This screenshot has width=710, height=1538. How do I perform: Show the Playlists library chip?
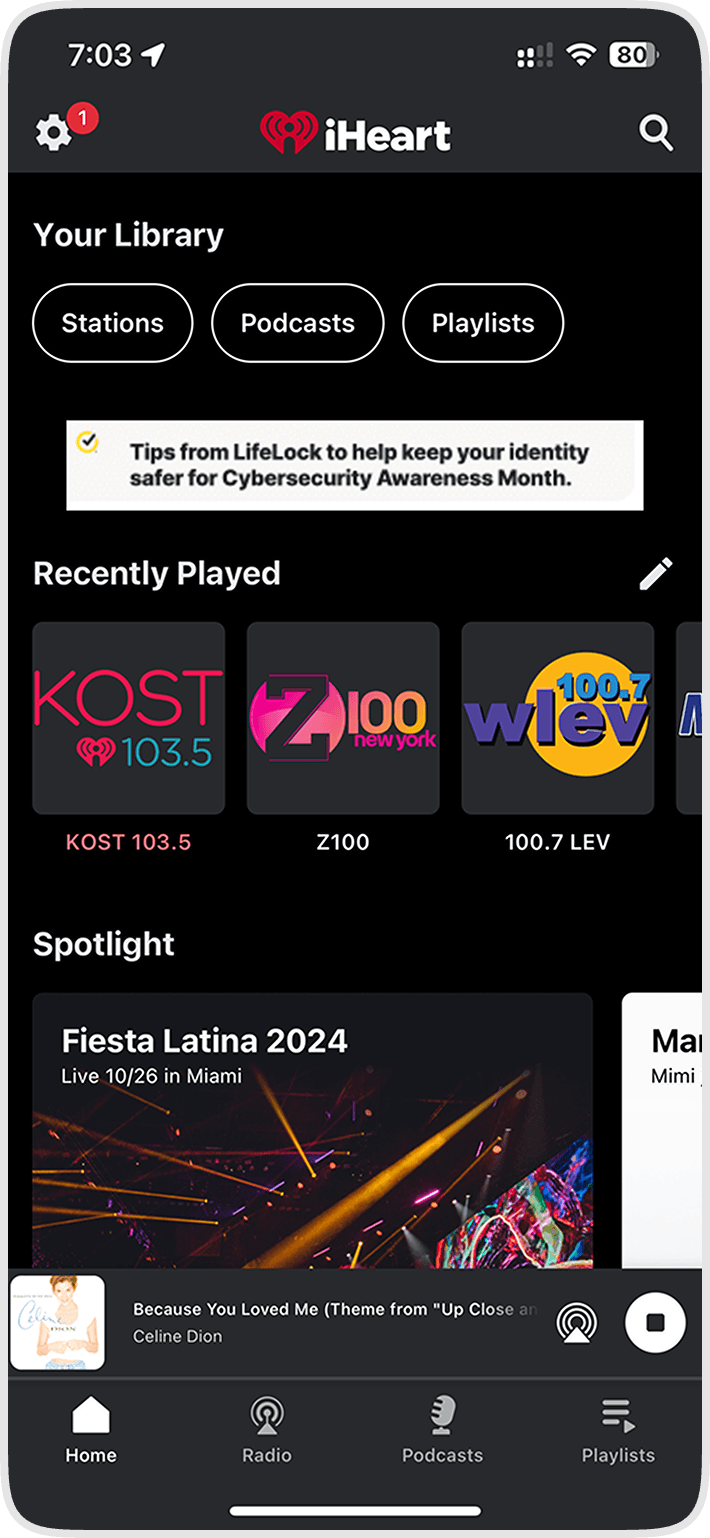(x=483, y=323)
